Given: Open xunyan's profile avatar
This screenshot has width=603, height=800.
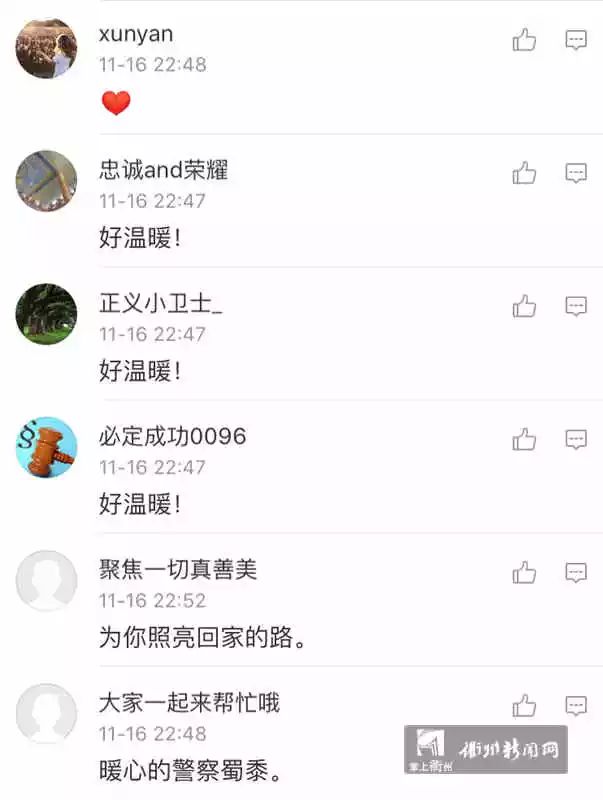Looking at the screenshot, I should [x=46, y=48].
